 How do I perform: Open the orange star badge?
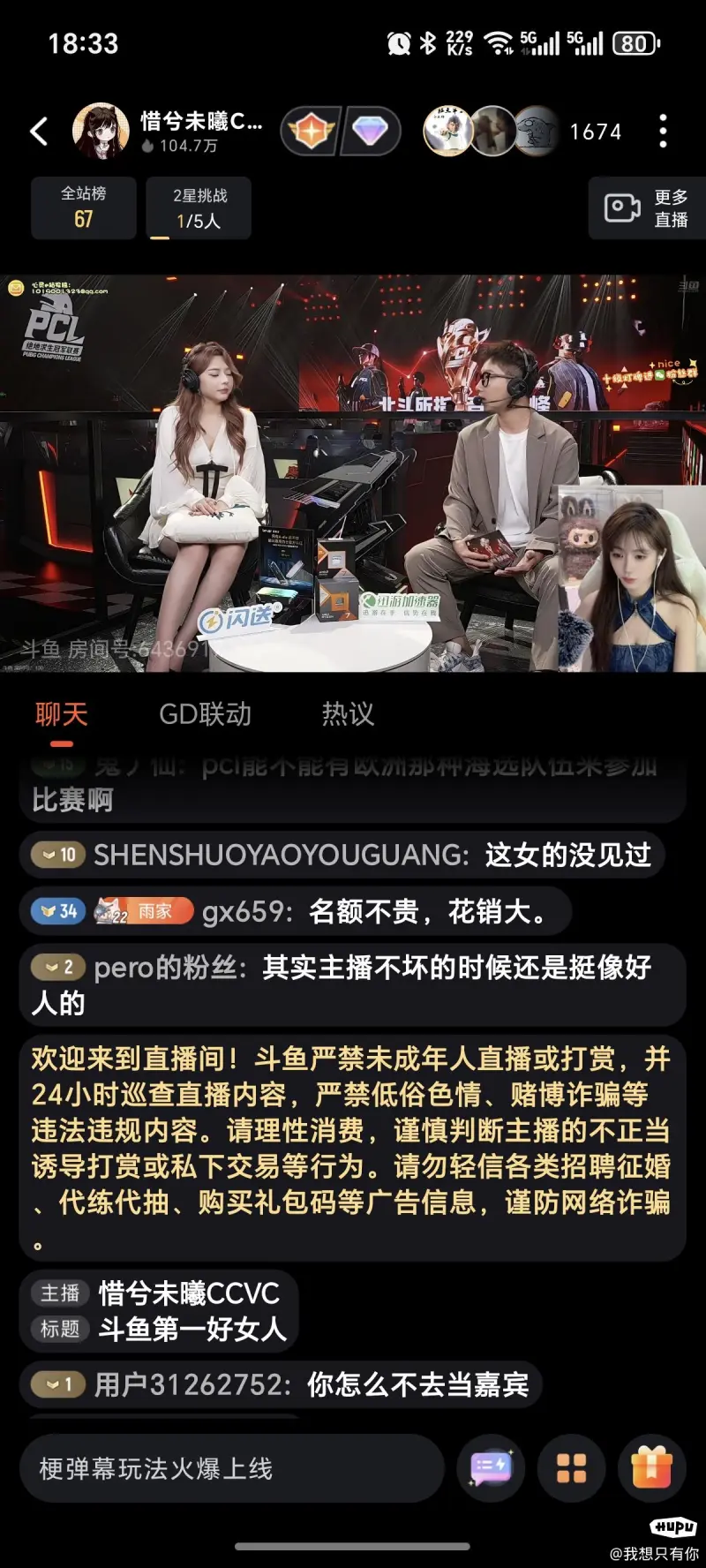(x=311, y=132)
